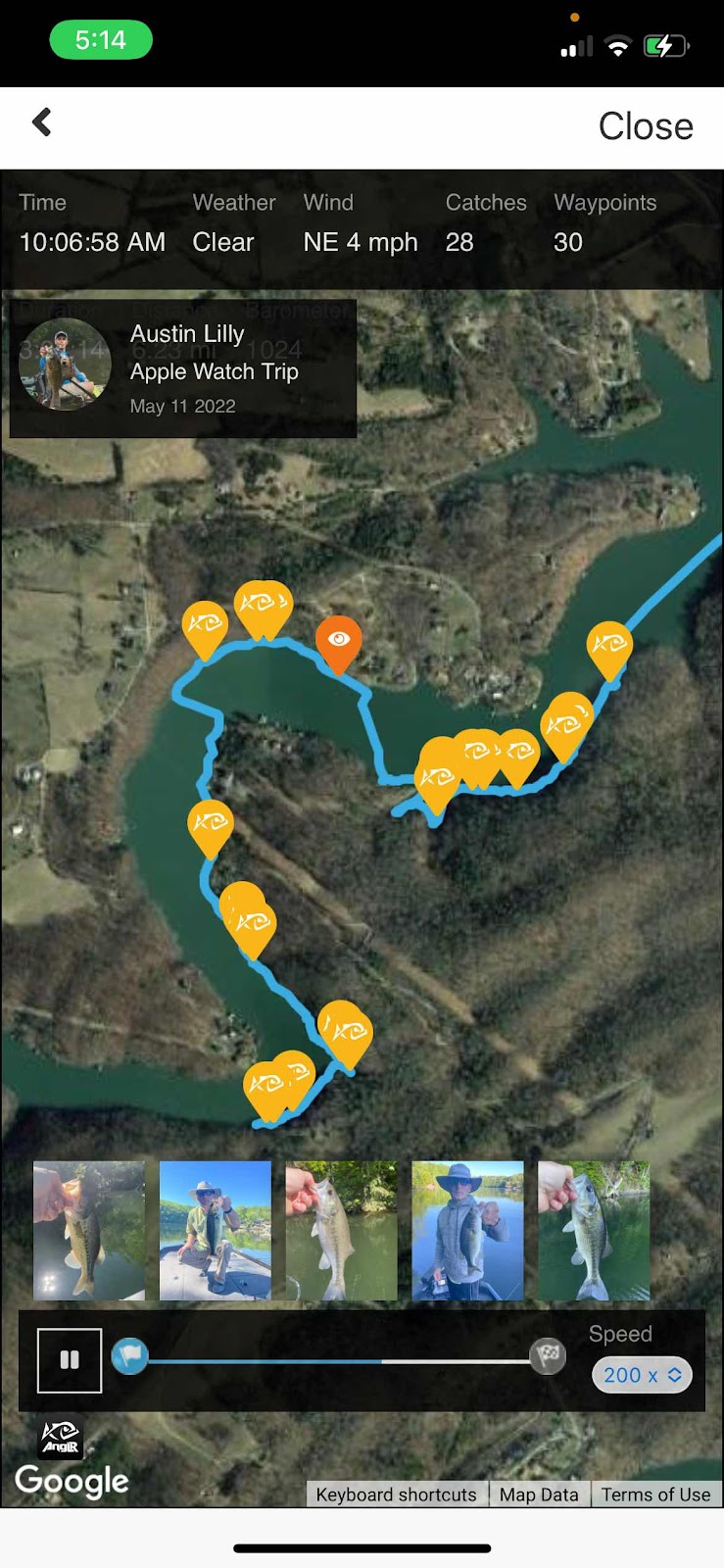Open photo of man in hoodie holding fish

(467, 1231)
